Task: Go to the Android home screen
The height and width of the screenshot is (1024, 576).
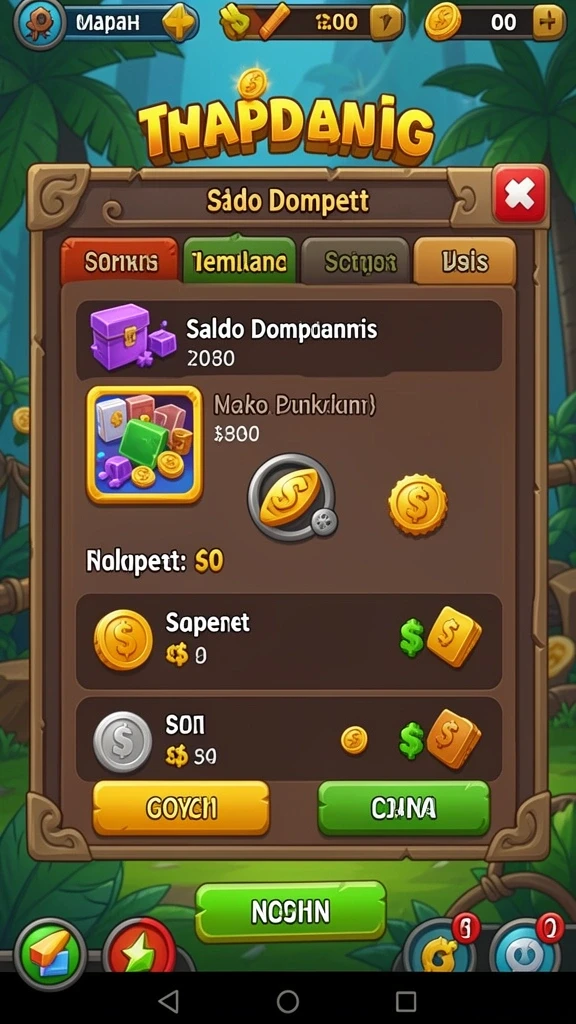Action: 287,1000
